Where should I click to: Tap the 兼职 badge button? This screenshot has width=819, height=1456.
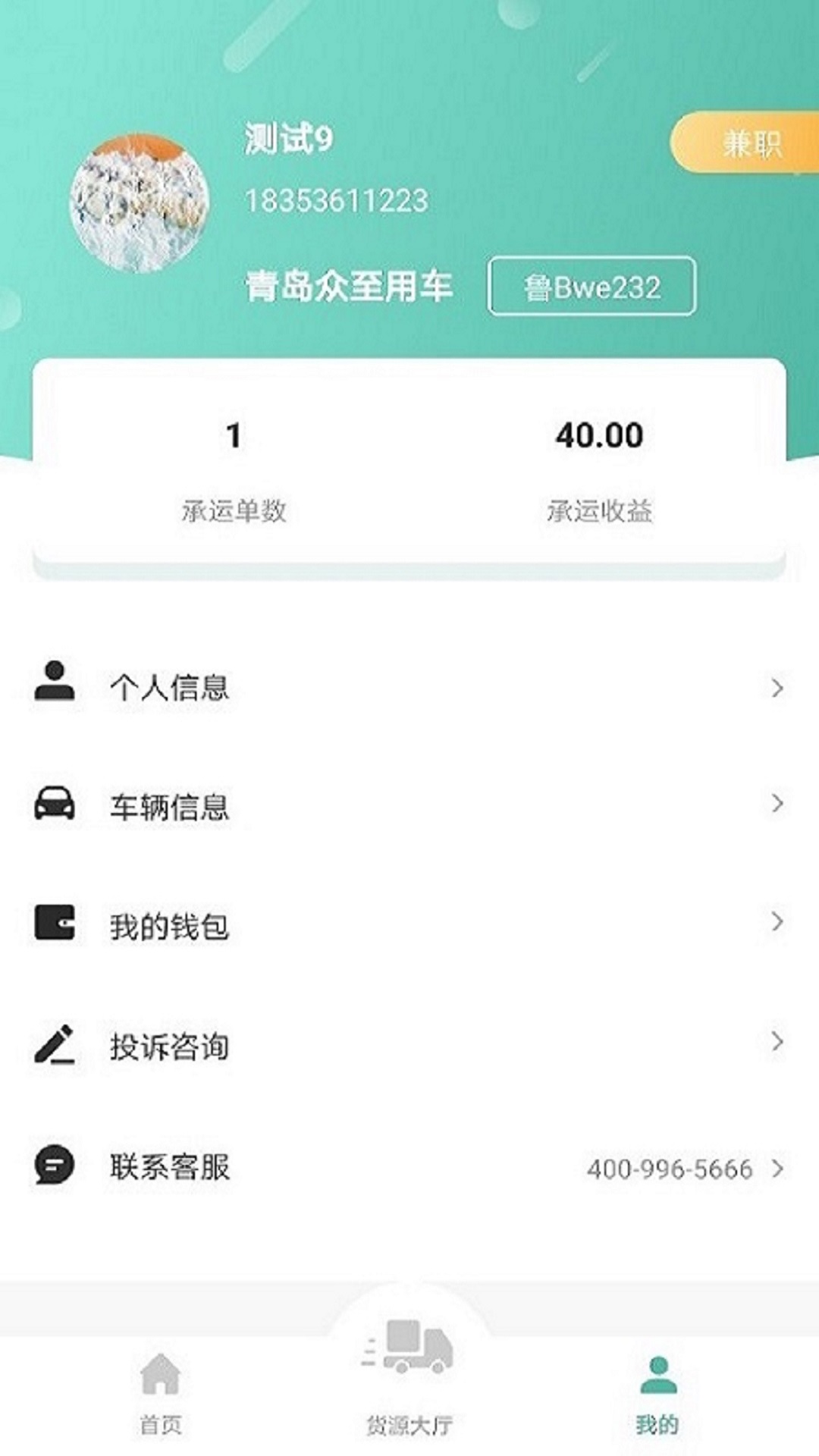tap(748, 143)
